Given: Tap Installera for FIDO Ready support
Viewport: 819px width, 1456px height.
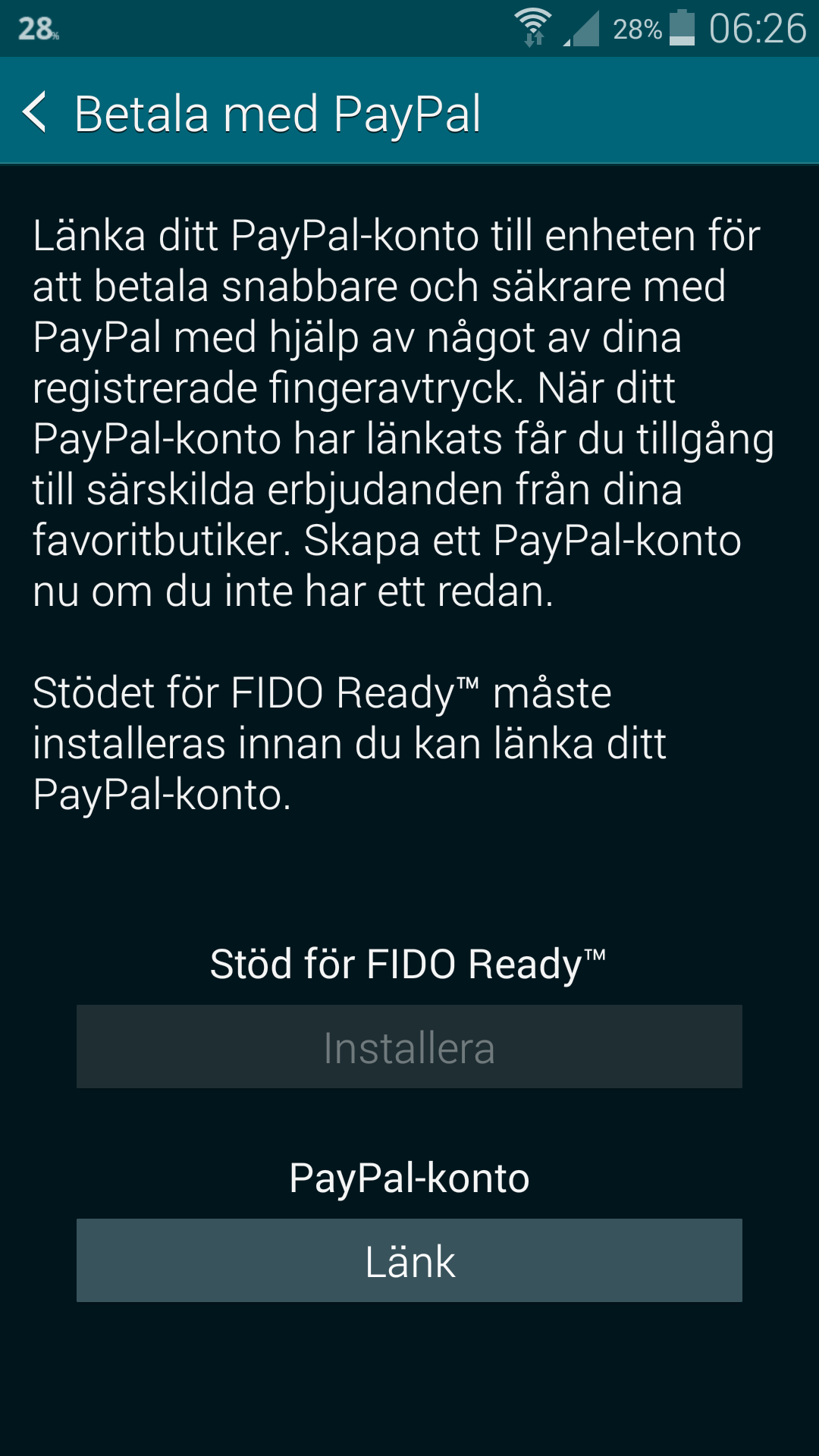Looking at the screenshot, I should 409,1046.
